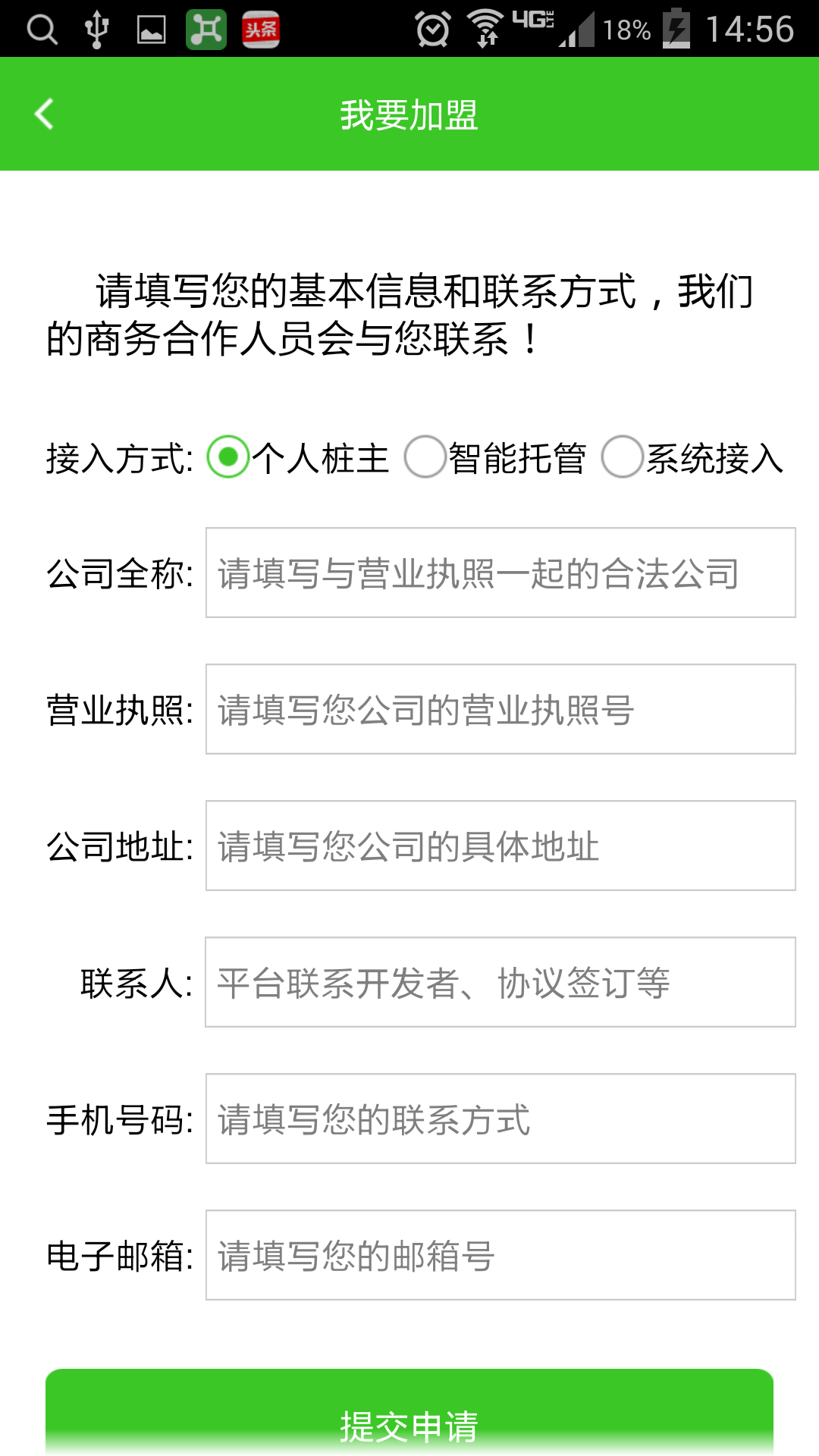
Task: Submit the form with 提交申请
Action: 409,1412
